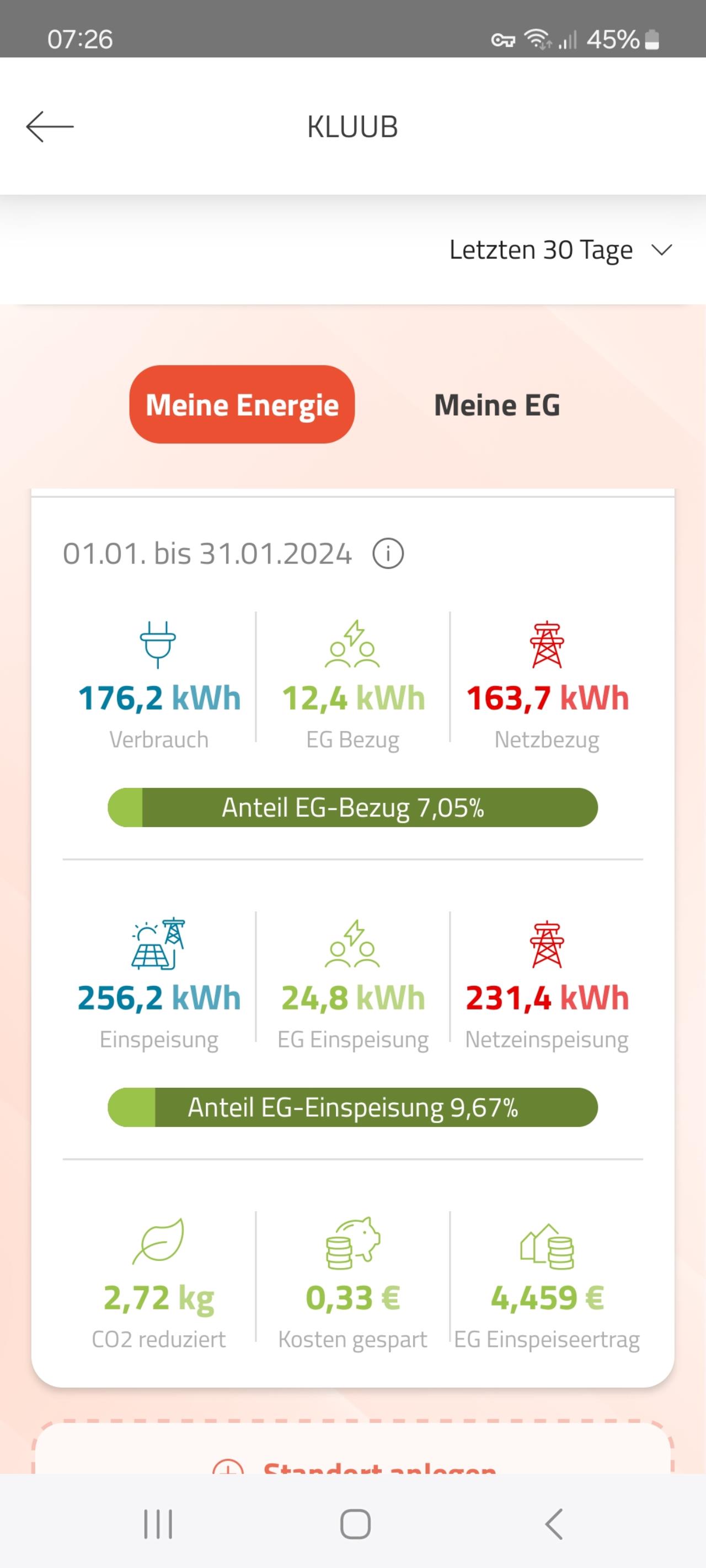Go back using the top arrow
This screenshot has width=706, height=1568.
(50, 127)
